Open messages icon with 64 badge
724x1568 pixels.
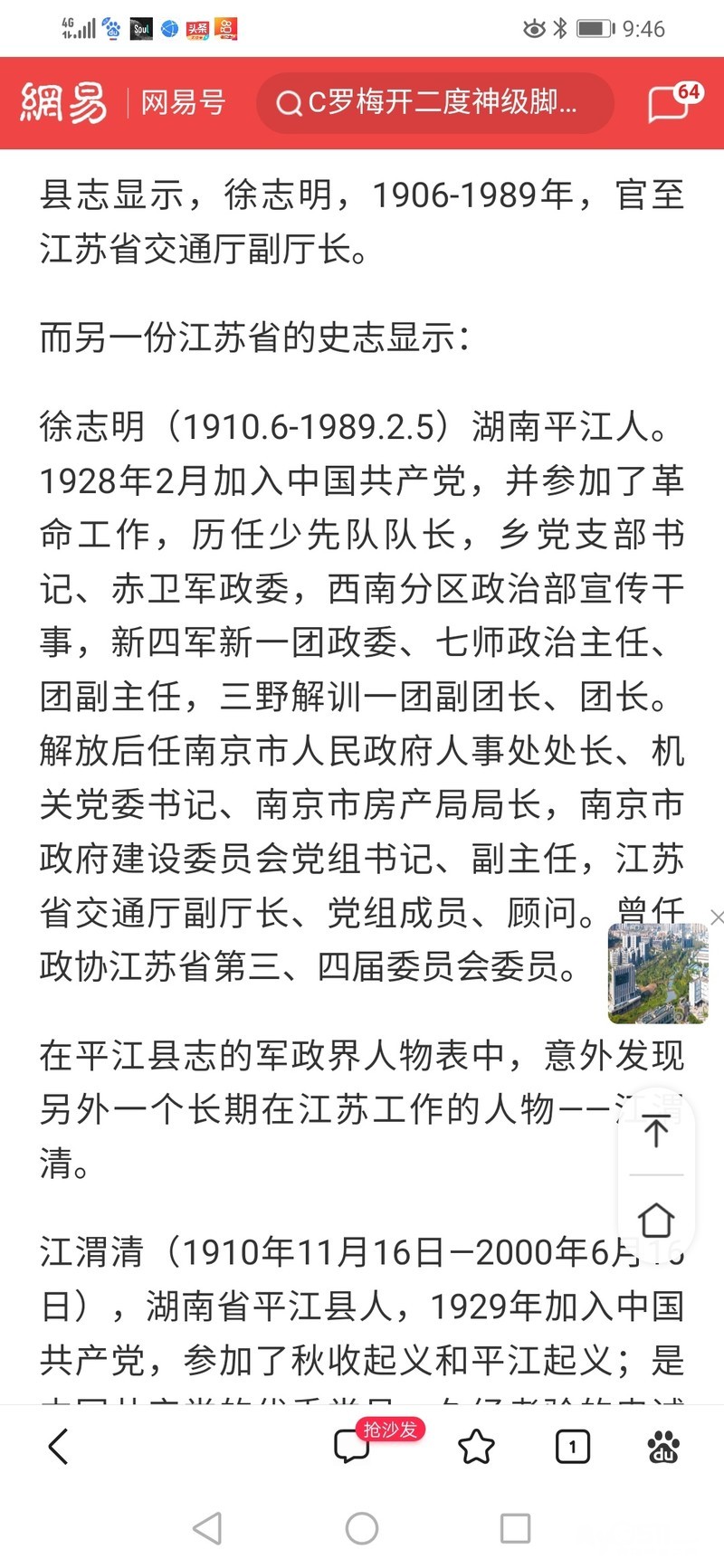[672, 103]
